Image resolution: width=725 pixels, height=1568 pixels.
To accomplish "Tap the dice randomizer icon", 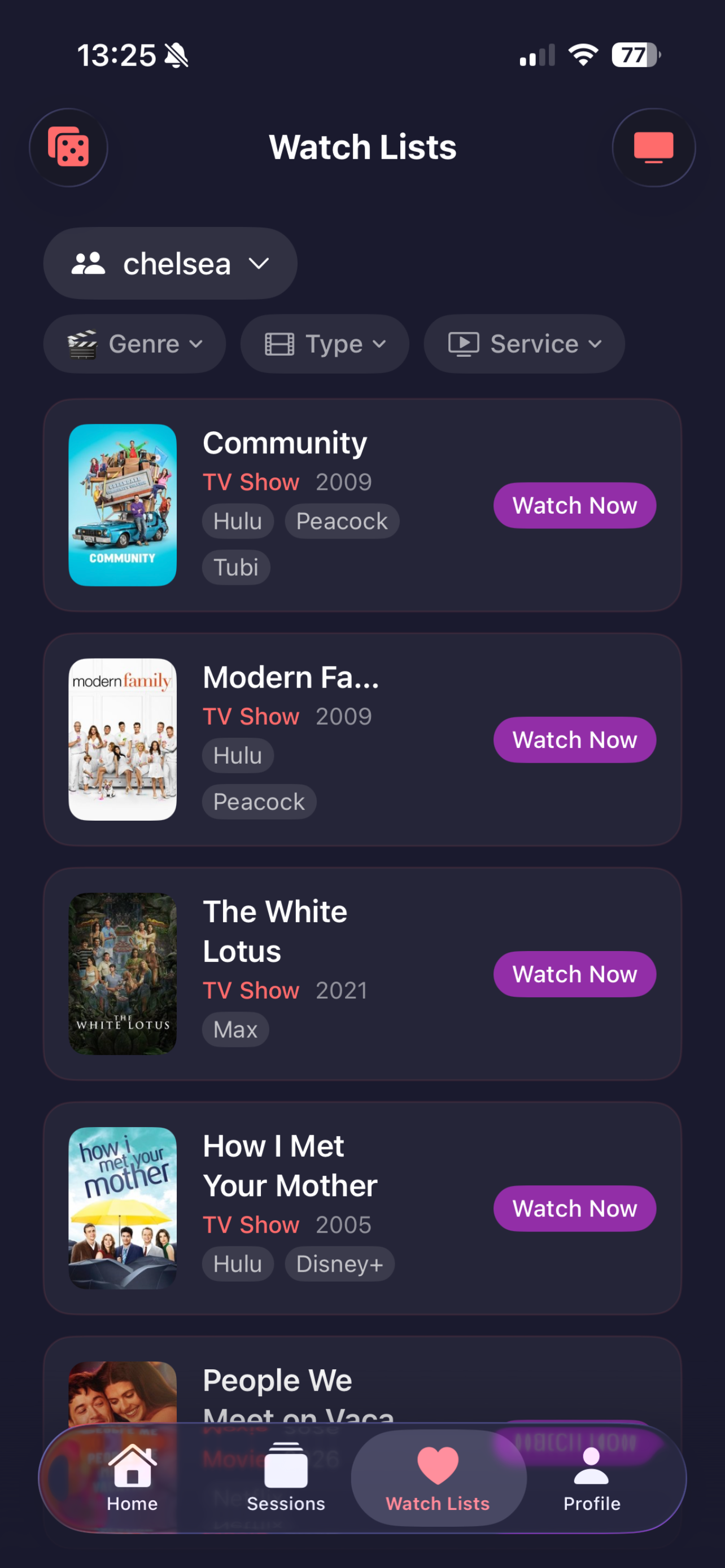I will 68,147.
